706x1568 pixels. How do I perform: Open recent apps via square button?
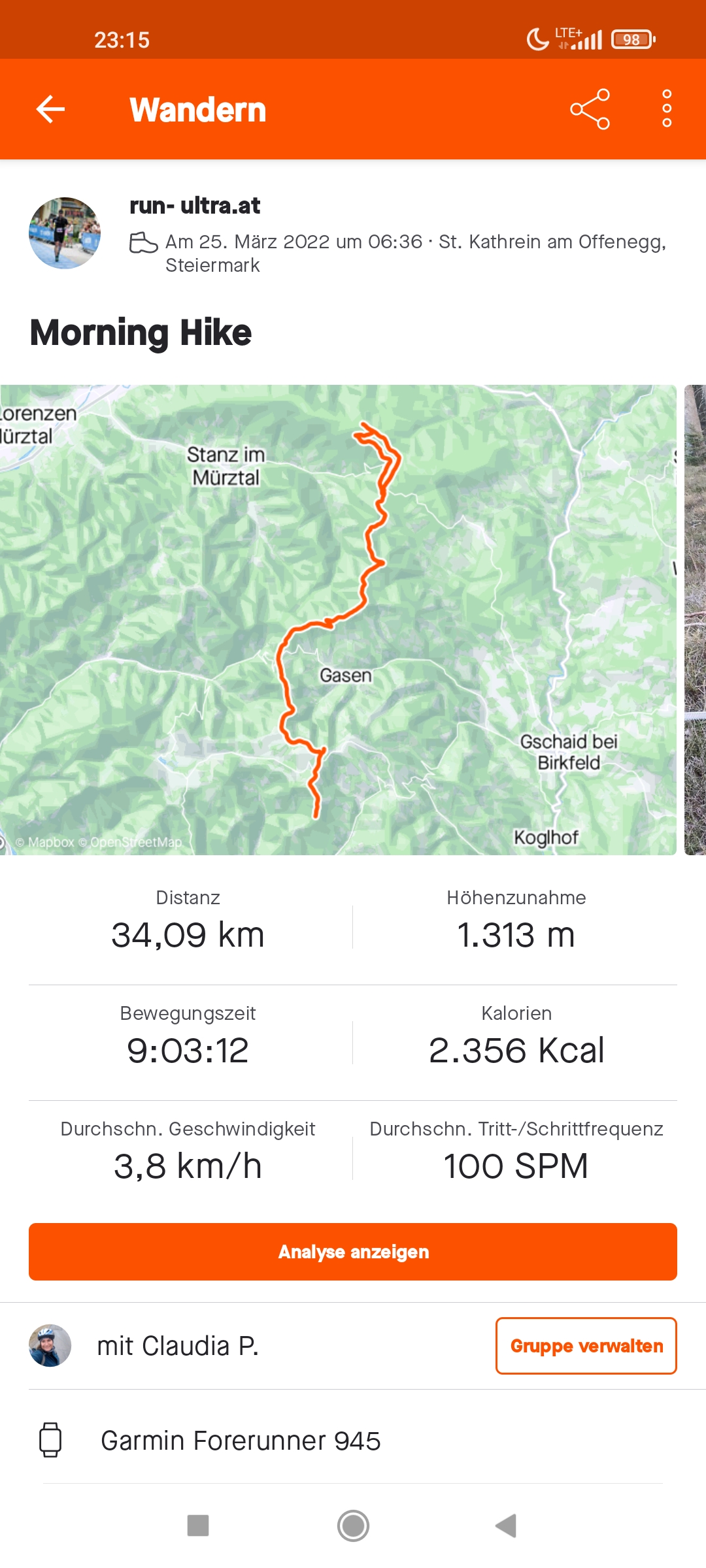pyautogui.click(x=198, y=1526)
